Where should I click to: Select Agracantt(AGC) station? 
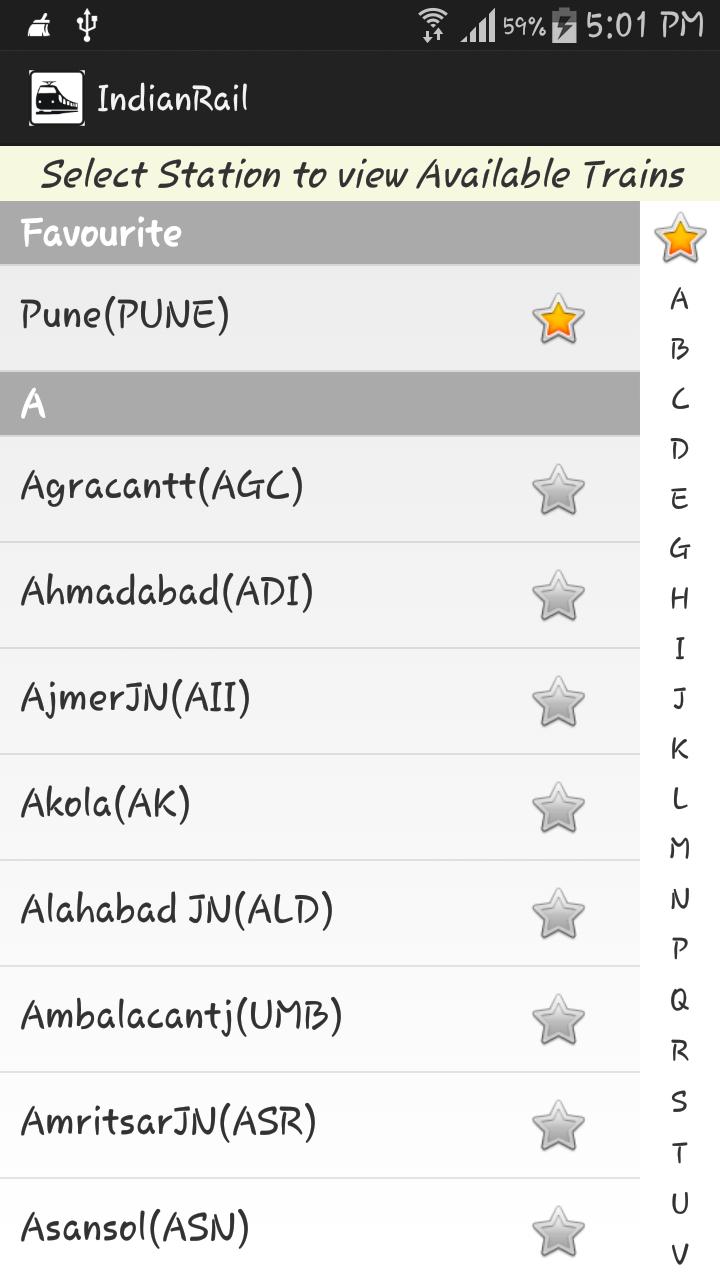click(x=162, y=487)
